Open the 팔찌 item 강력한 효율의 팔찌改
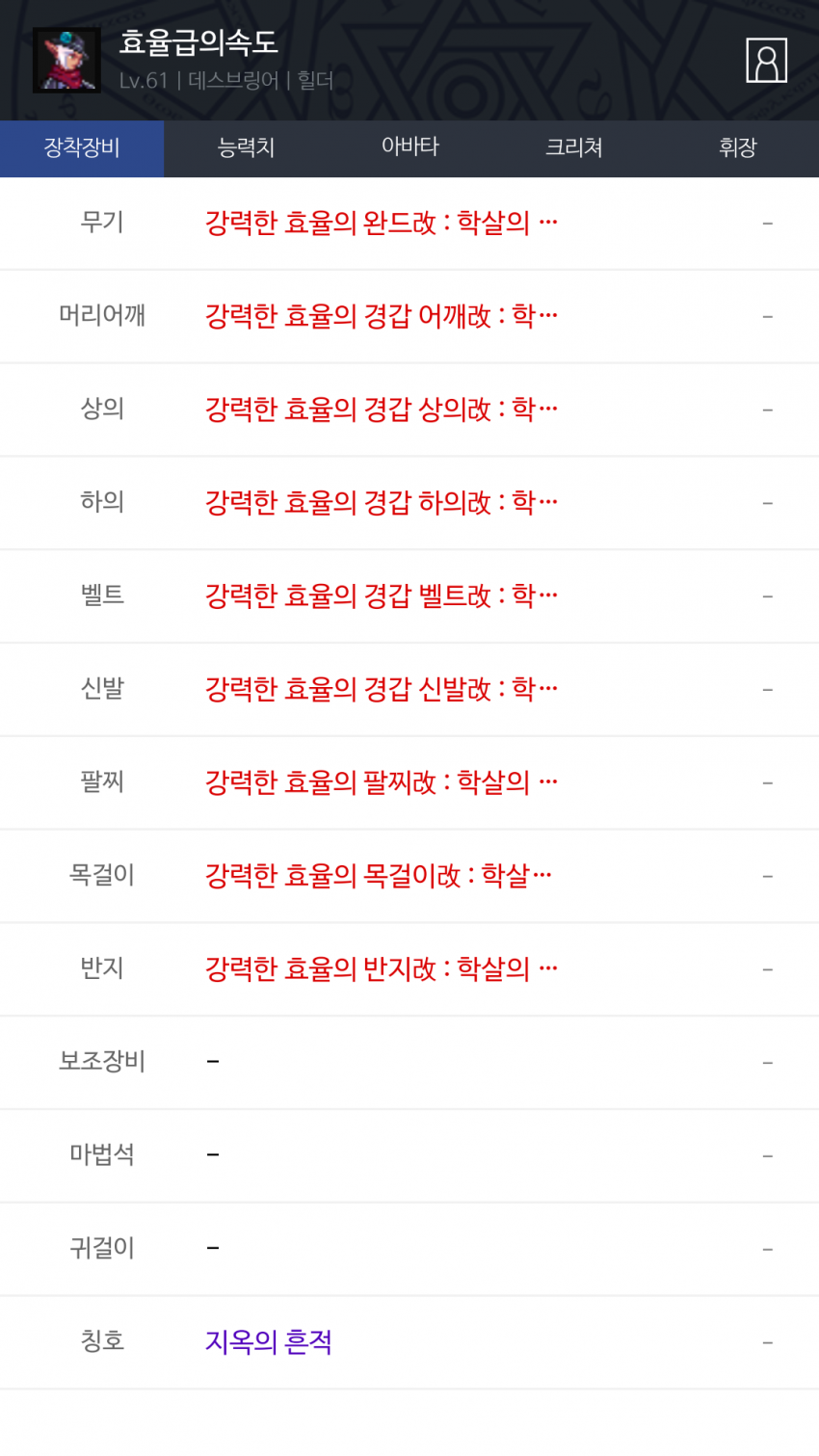819x1456 pixels. (x=381, y=782)
